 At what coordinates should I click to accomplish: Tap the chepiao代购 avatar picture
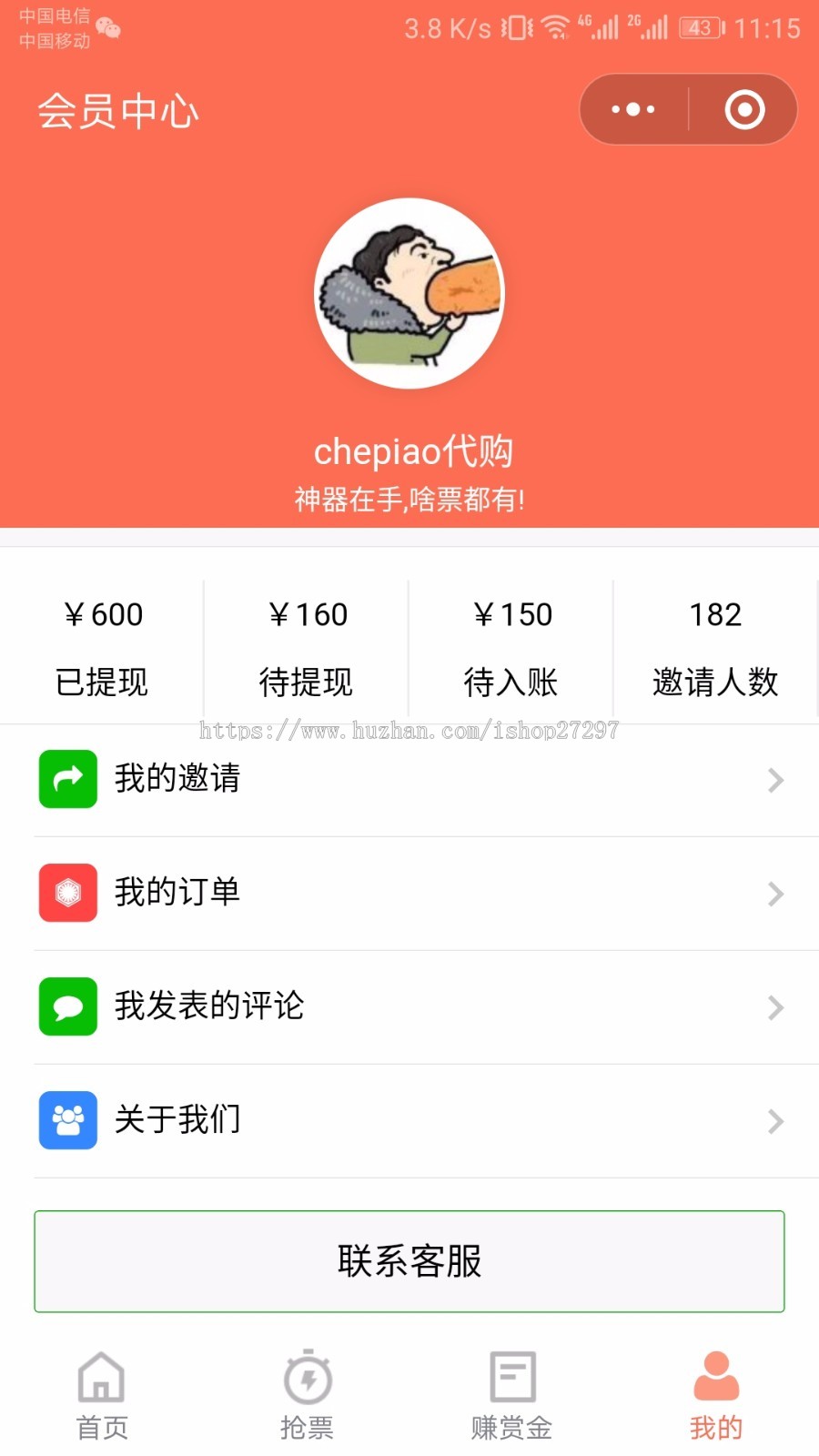409,293
